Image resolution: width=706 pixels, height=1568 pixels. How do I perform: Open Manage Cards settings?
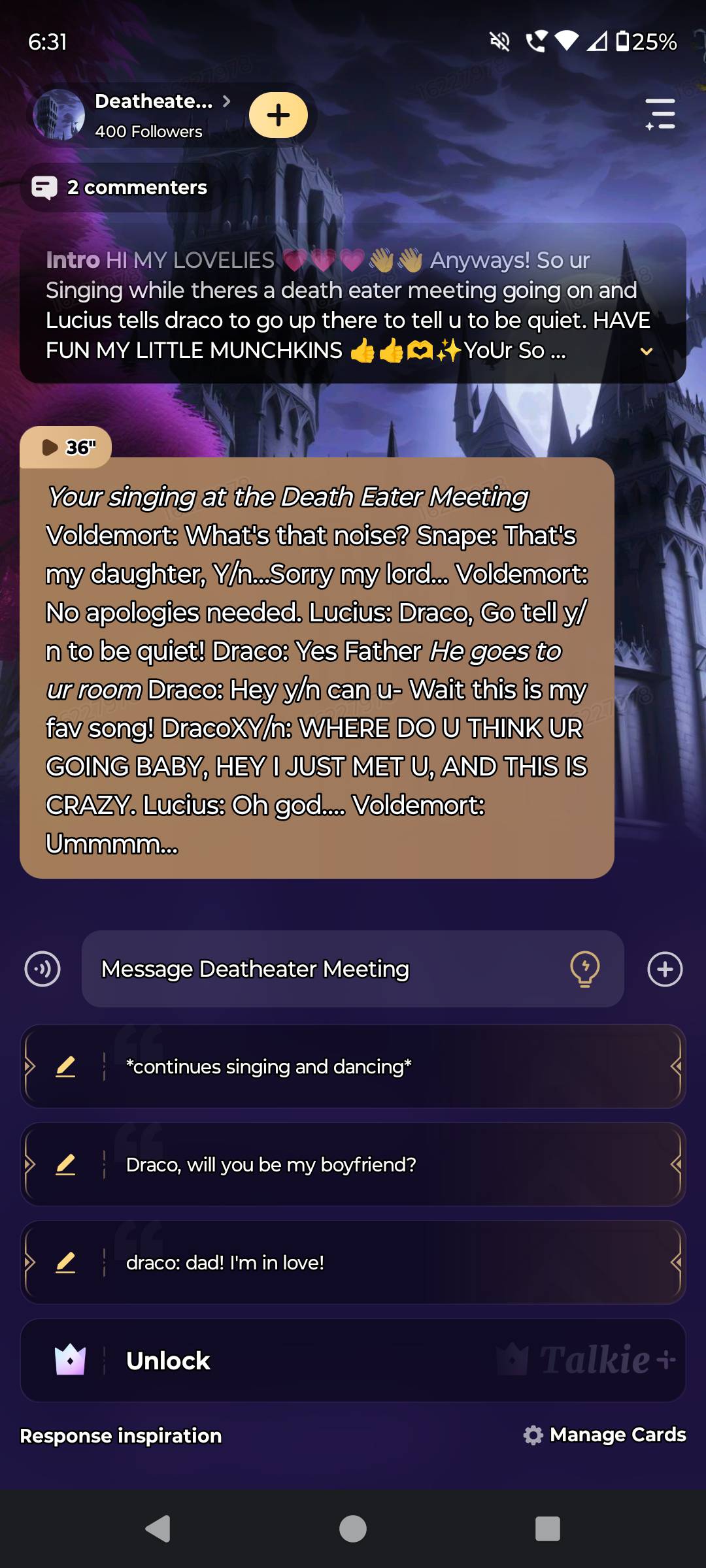coord(605,1435)
